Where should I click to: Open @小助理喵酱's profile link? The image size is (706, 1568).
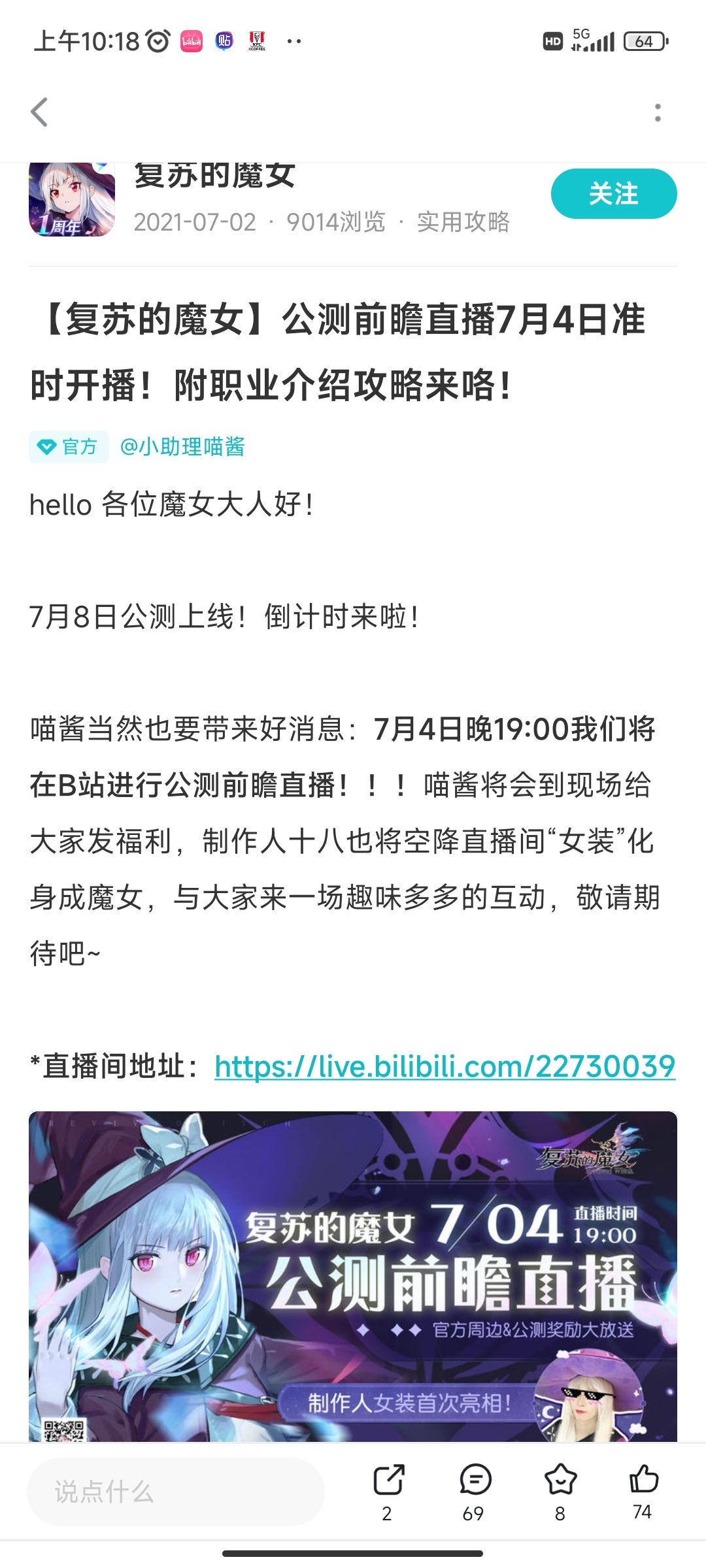(182, 447)
